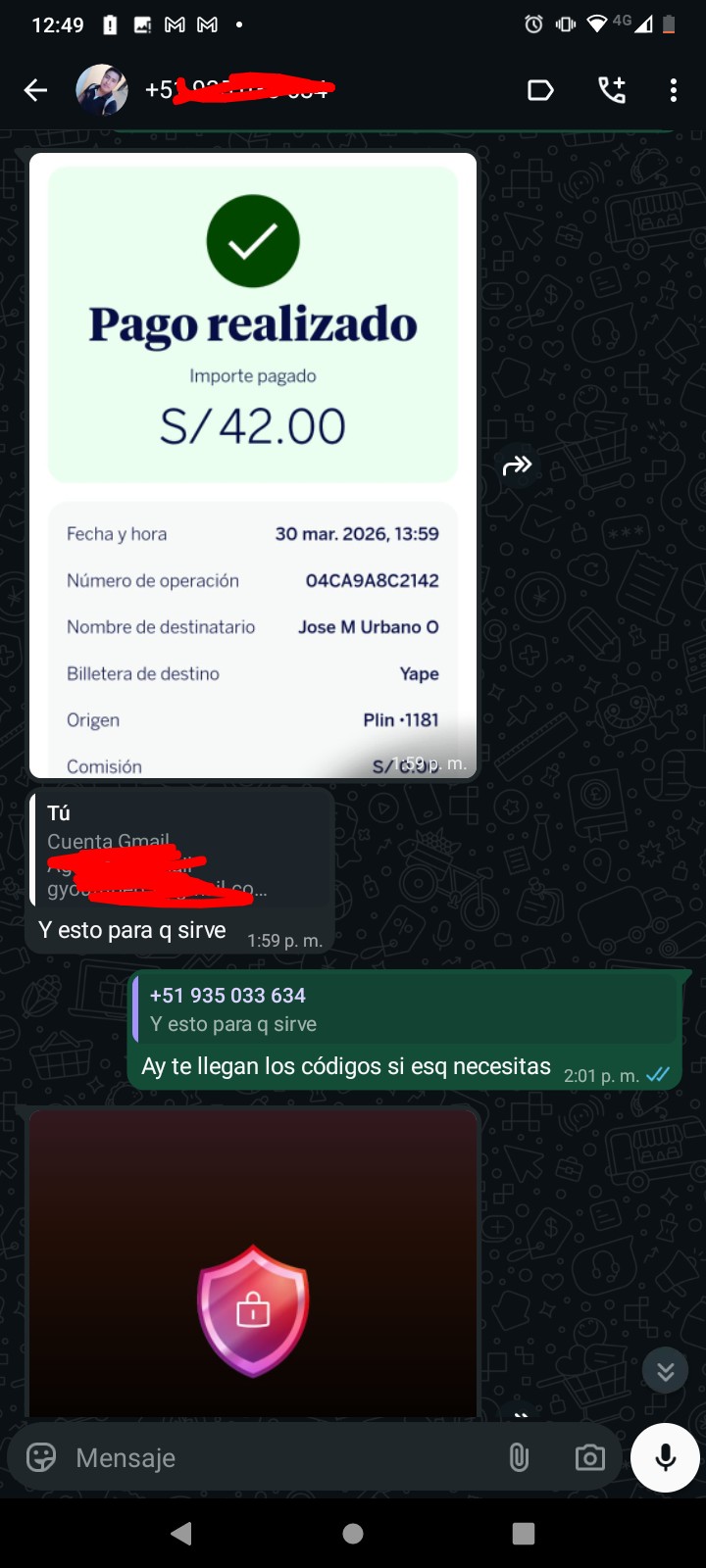The width and height of the screenshot is (706, 1568).
Task: Jump to quoted Cuenta Gmail message
Action: coord(182,848)
